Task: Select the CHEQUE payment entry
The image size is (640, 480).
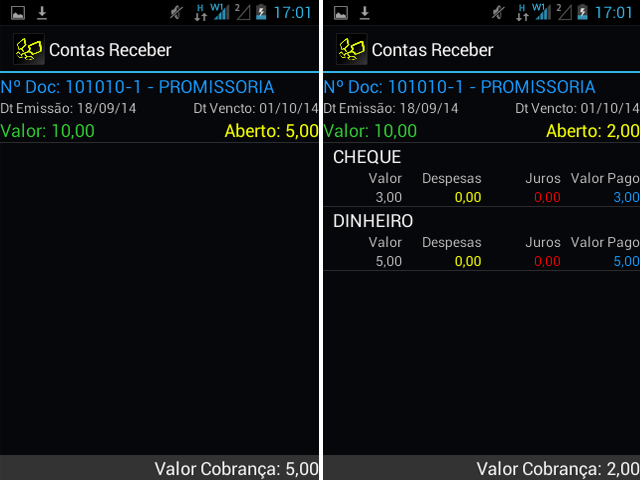Action: pyautogui.click(x=481, y=176)
